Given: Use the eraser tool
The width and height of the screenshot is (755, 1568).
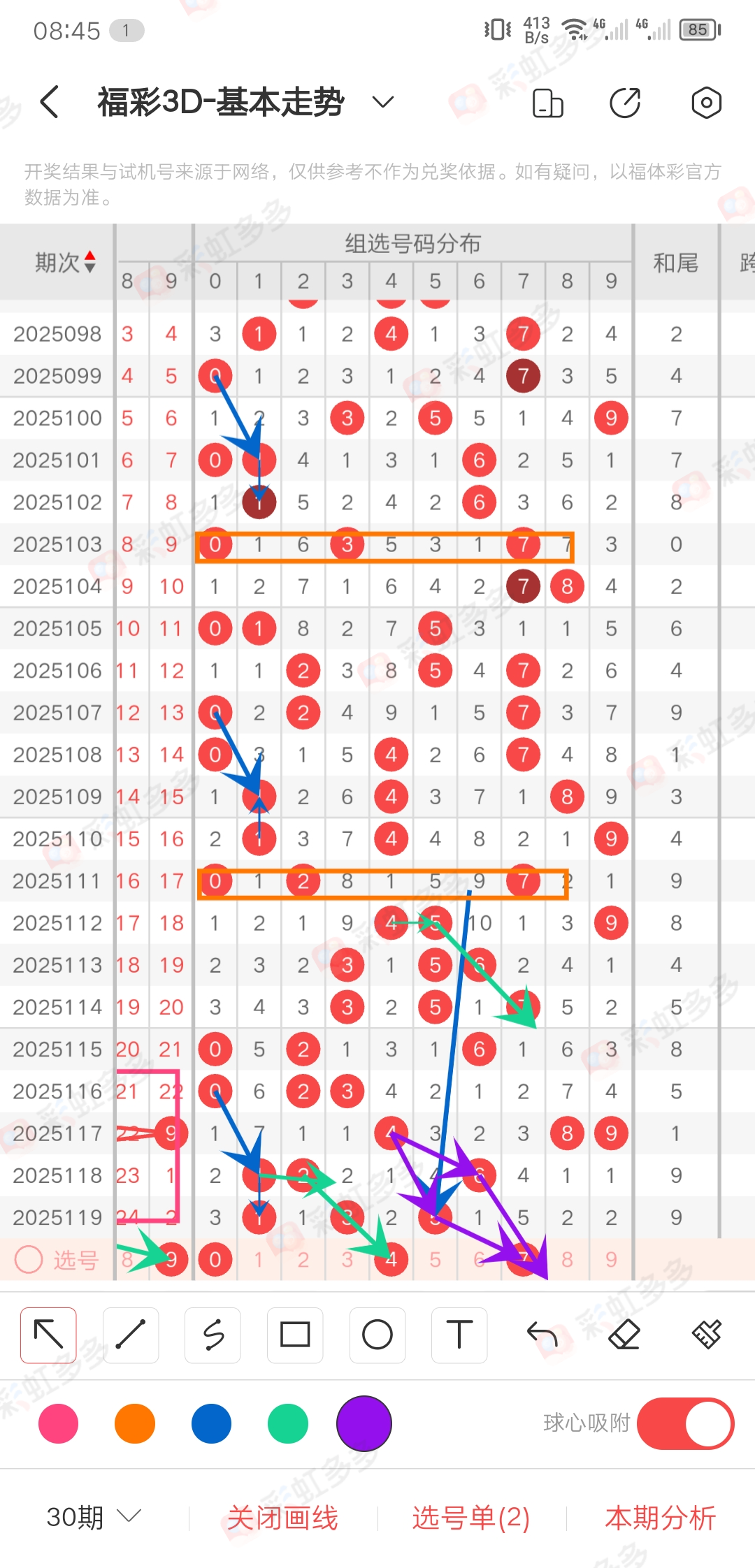Looking at the screenshot, I should (624, 1335).
